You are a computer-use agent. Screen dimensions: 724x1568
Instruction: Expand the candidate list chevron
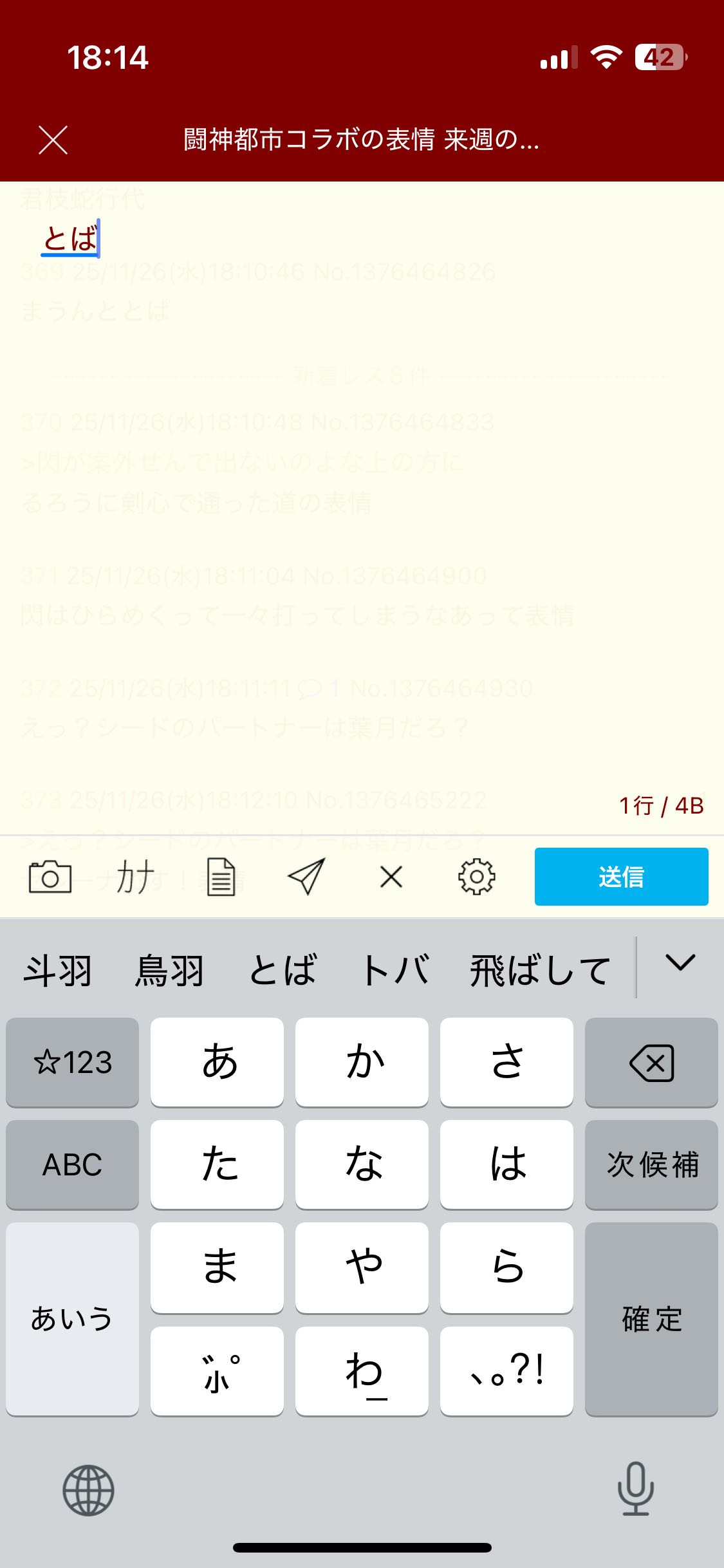click(680, 964)
